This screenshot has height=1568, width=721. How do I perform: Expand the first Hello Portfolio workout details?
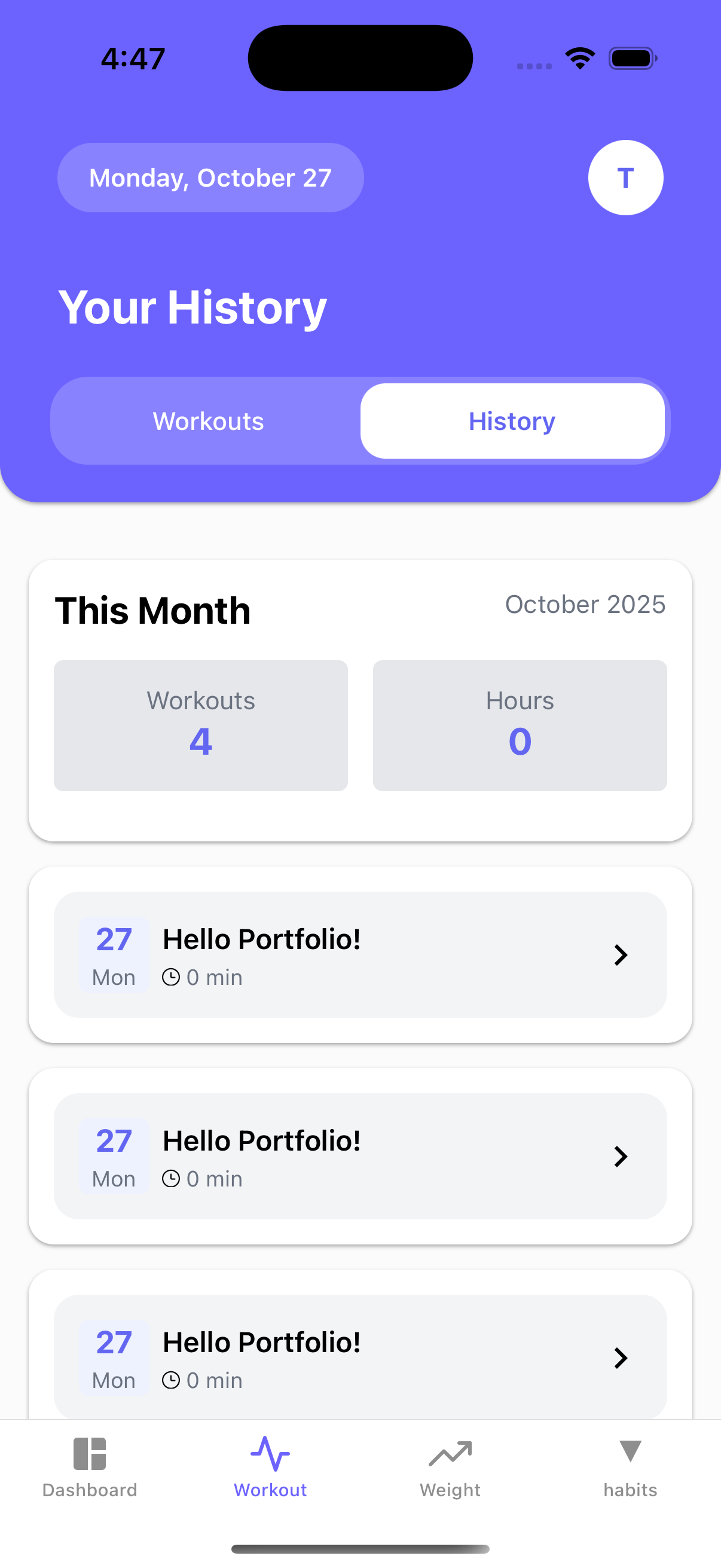click(621, 955)
